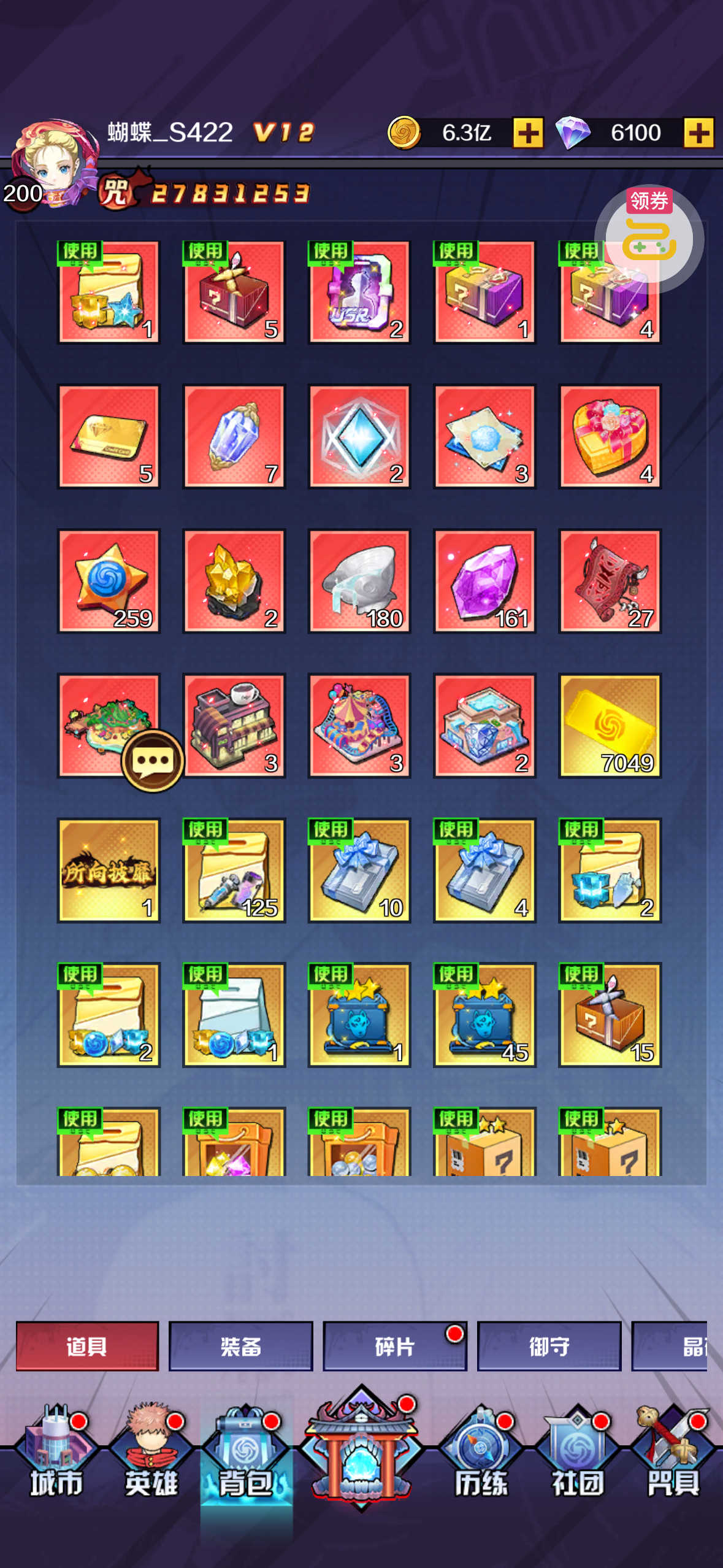Switch to the 碎片 tab
Screen dimensions: 723x1568
point(394,1346)
